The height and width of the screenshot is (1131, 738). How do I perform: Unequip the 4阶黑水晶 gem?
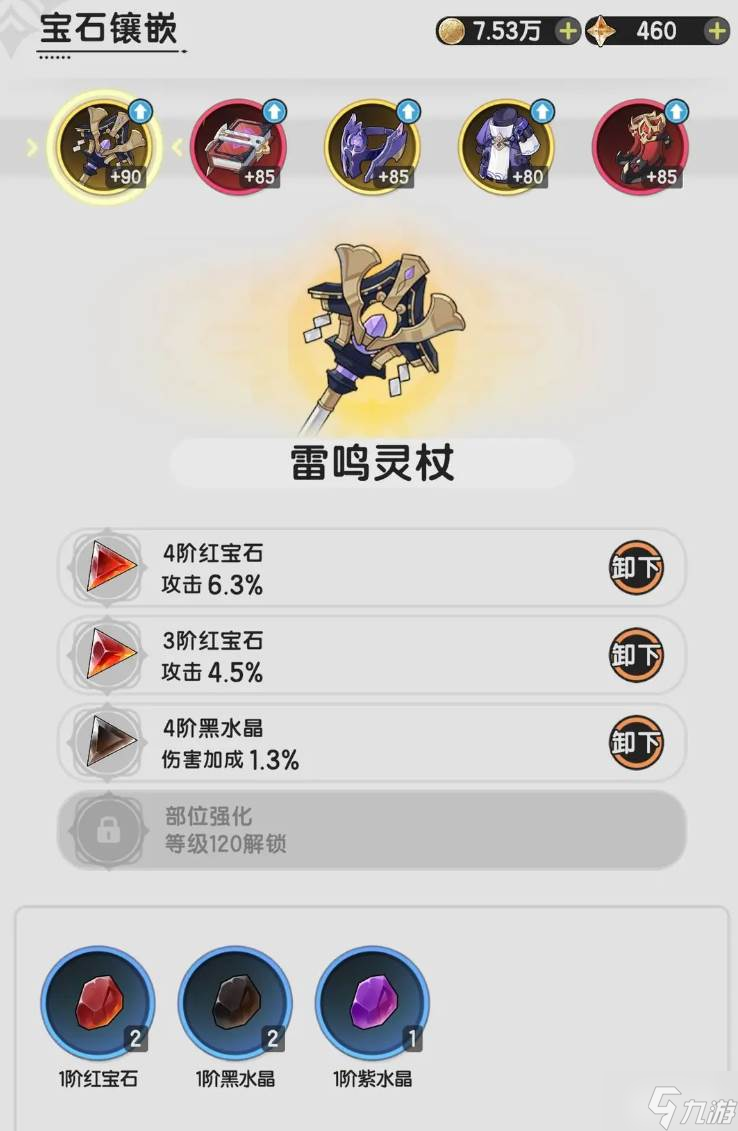(637, 742)
